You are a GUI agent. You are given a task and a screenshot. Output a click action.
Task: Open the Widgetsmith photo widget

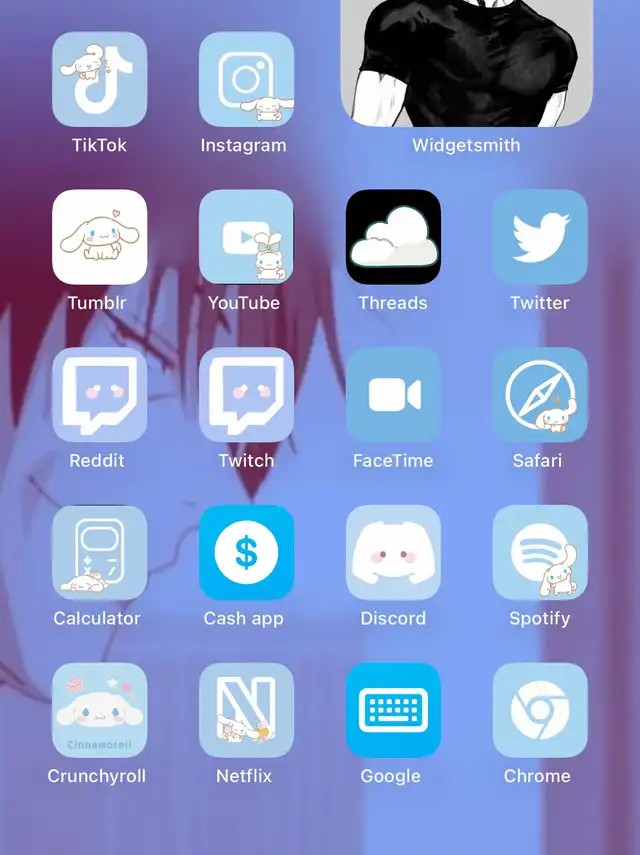pyautogui.click(x=466, y=63)
